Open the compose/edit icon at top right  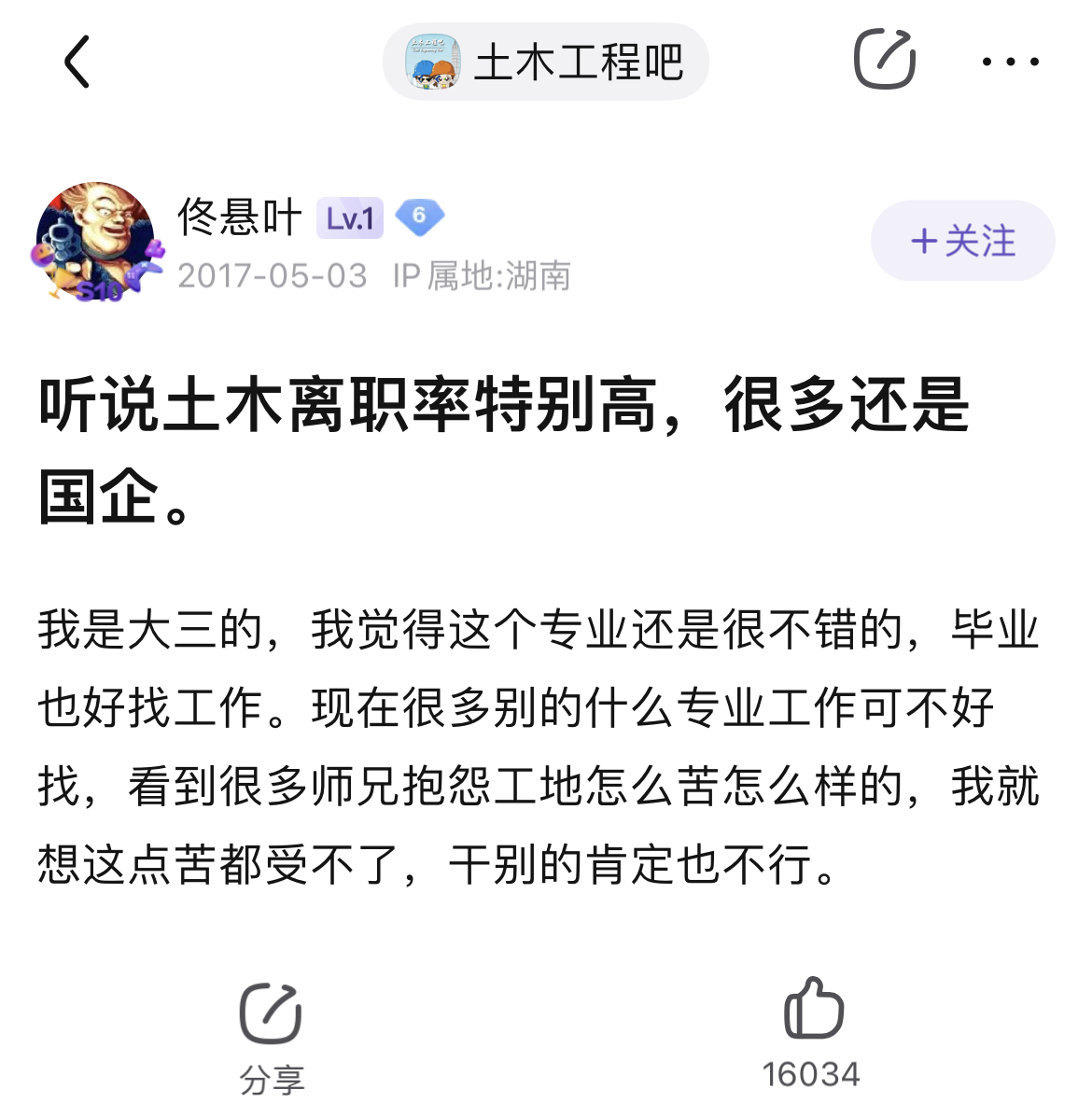click(x=885, y=60)
